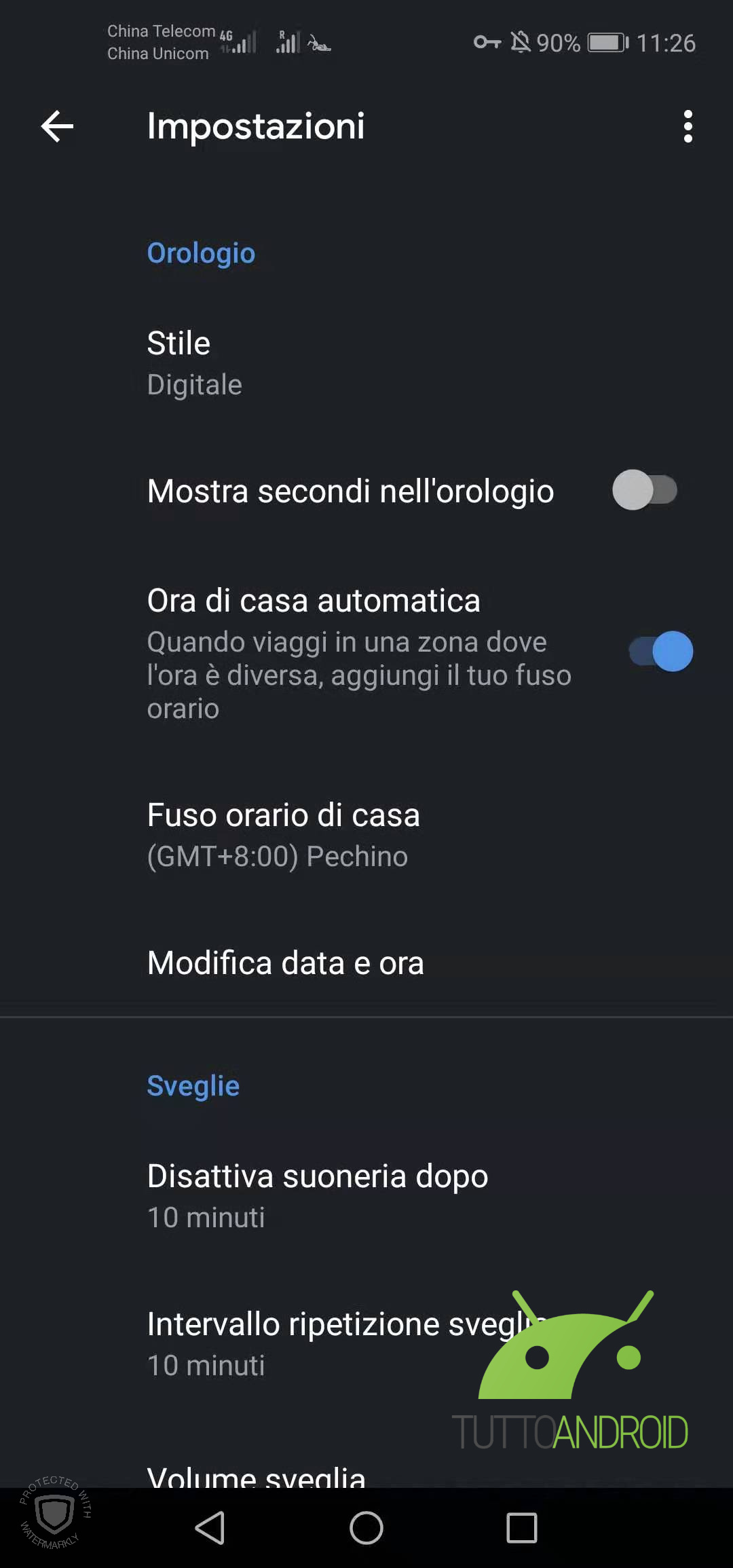This screenshot has height=1568, width=733.
Task: Open Disattiva suoneria dopo setting
Action: pos(366,1196)
